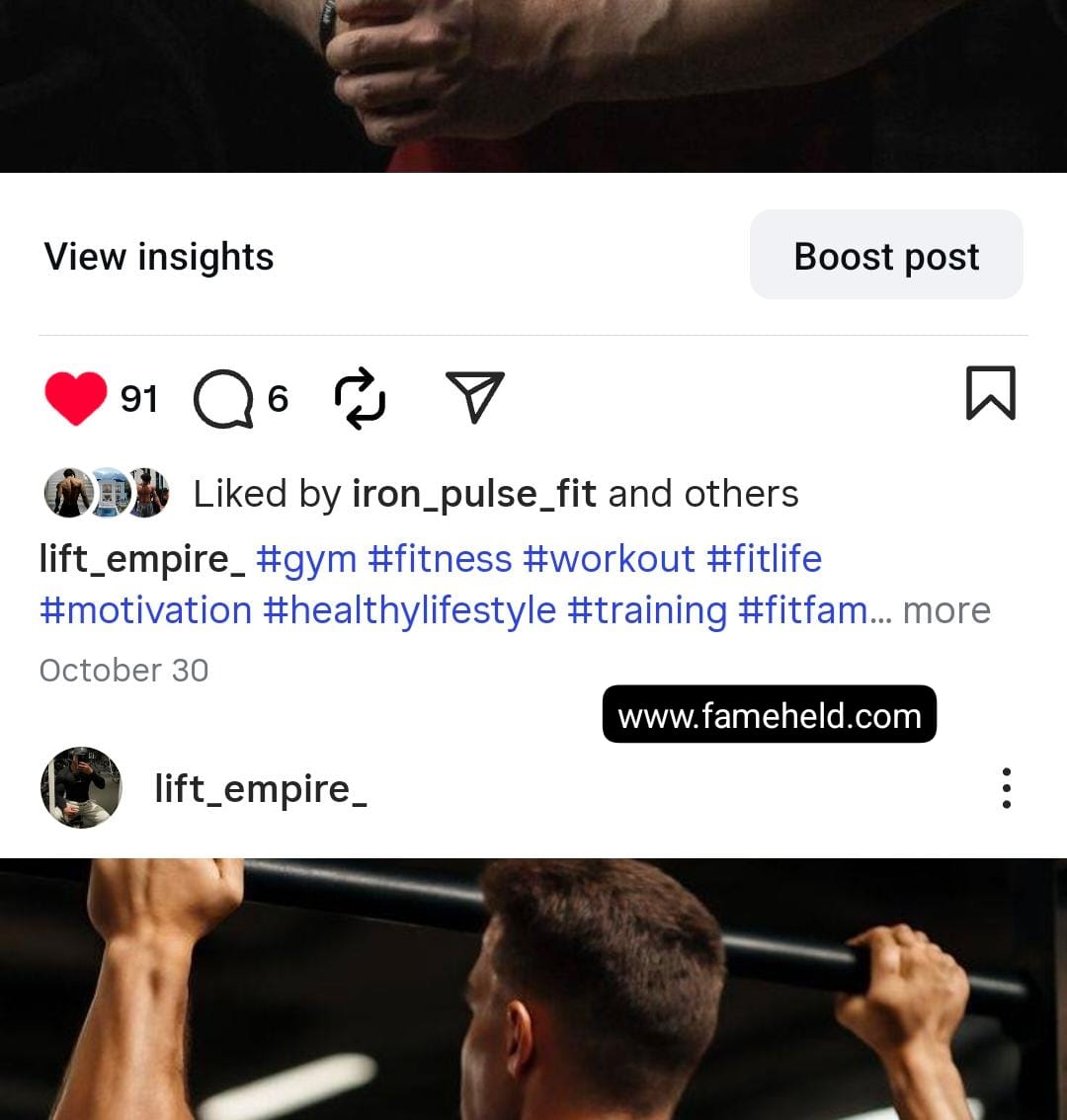Open the #motivation hashtag
Viewport: 1067px width, 1120px height.
(x=145, y=610)
